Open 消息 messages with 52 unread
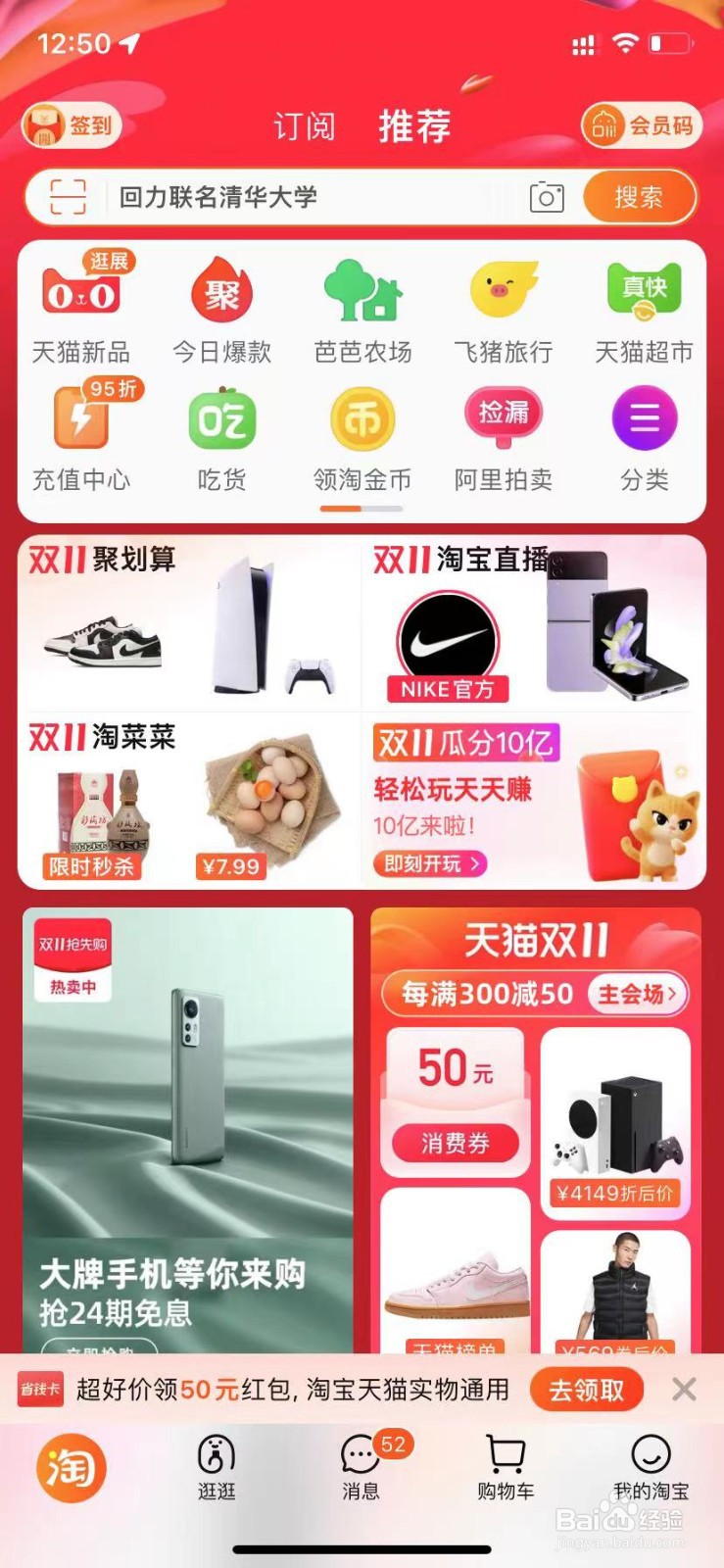 362,1470
